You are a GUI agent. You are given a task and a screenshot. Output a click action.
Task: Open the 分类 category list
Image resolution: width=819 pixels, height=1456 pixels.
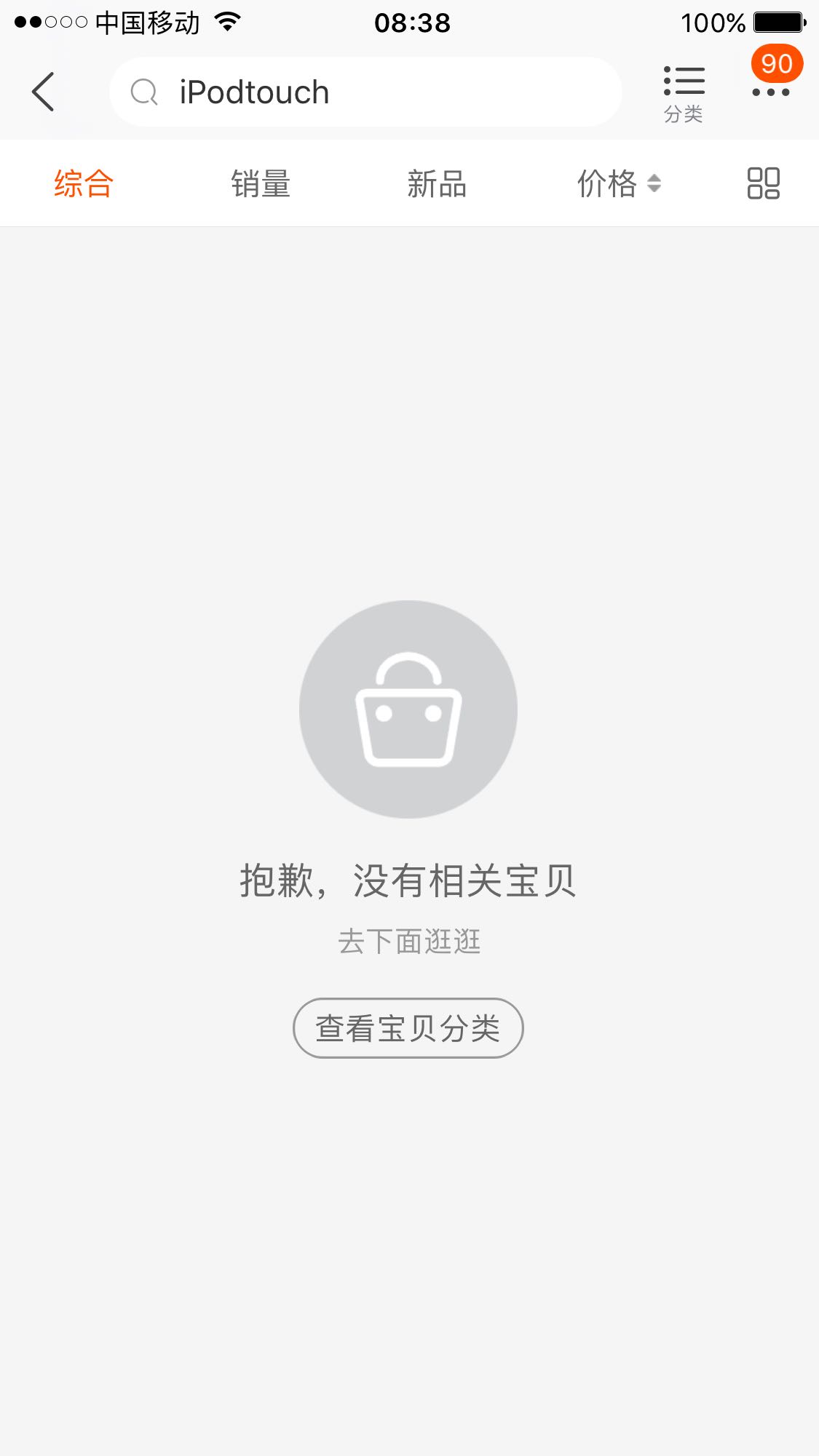684,92
